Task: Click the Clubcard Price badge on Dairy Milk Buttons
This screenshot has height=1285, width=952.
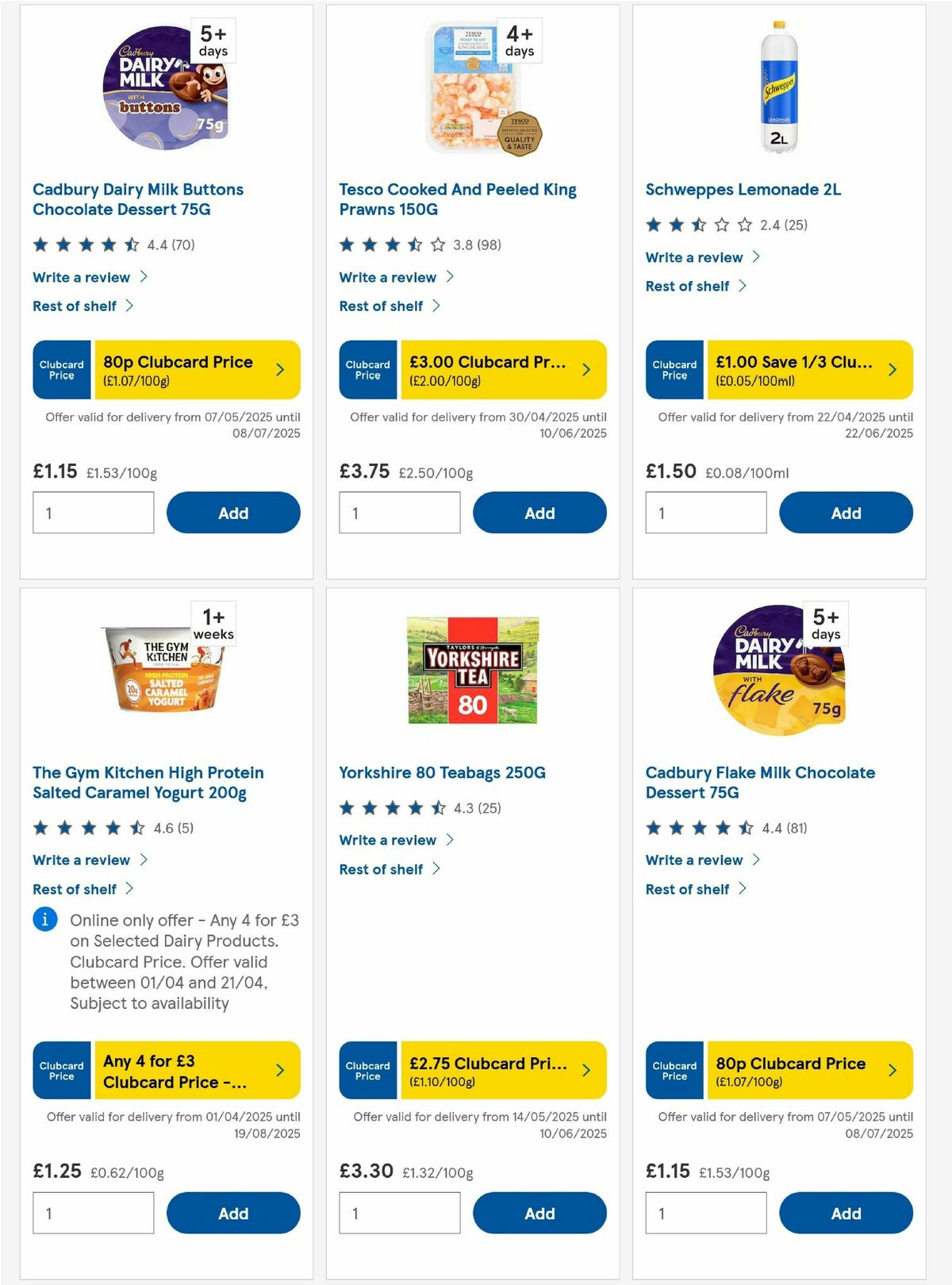Action: pos(61,369)
